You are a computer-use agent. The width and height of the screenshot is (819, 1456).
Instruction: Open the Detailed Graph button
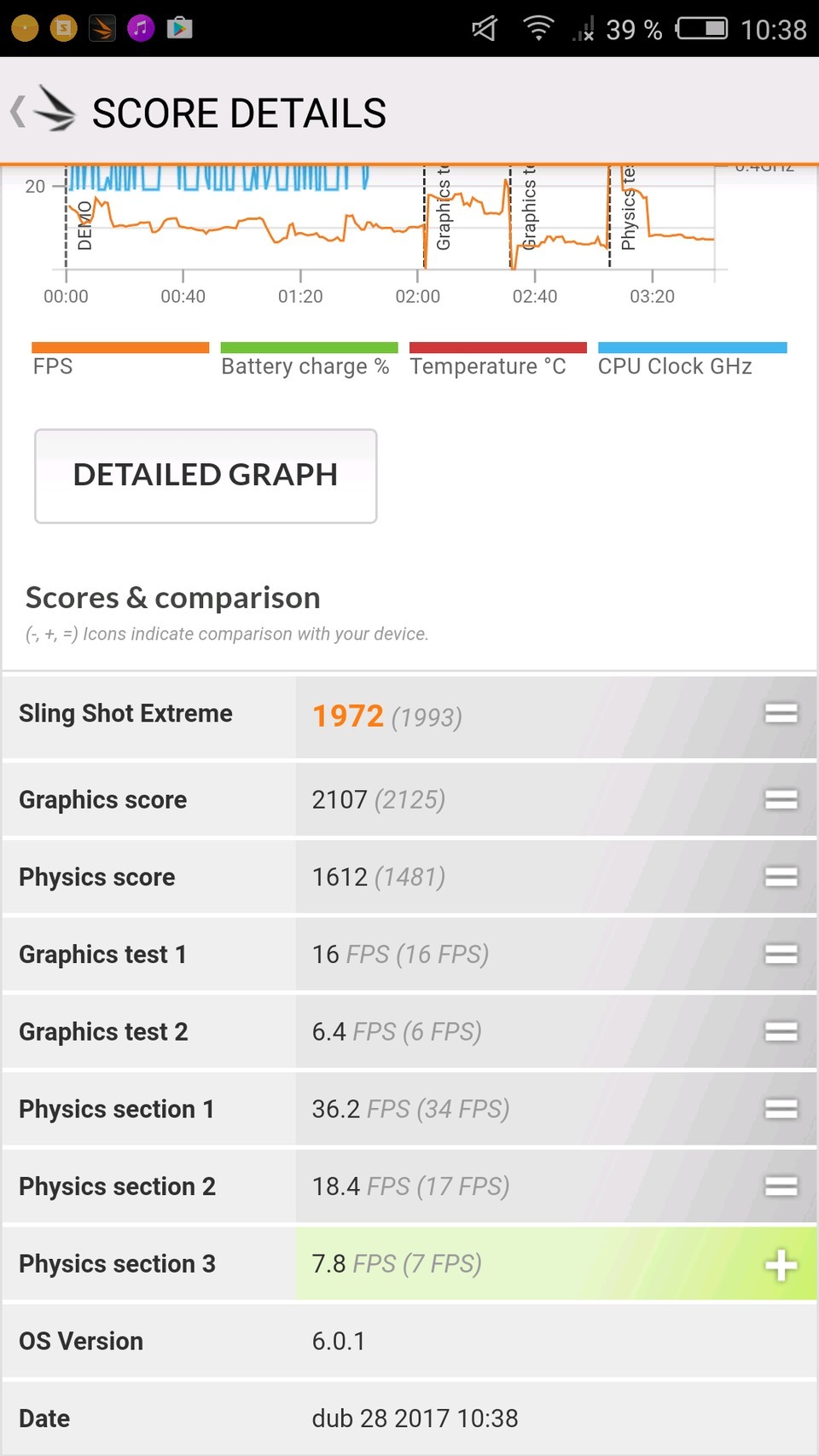click(206, 475)
